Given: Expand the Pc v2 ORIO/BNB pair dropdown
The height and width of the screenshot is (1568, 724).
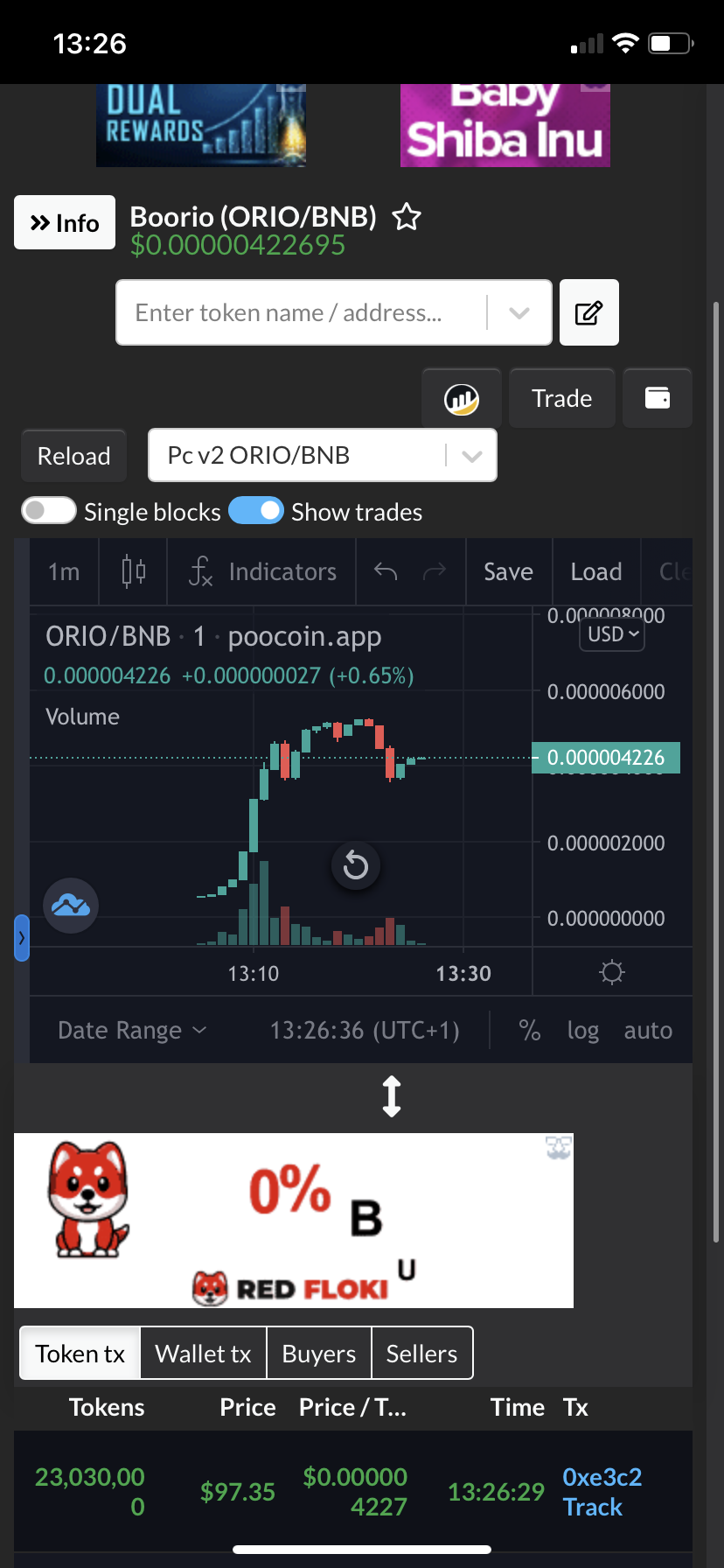Looking at the screenshot, I should click(471, 456).
